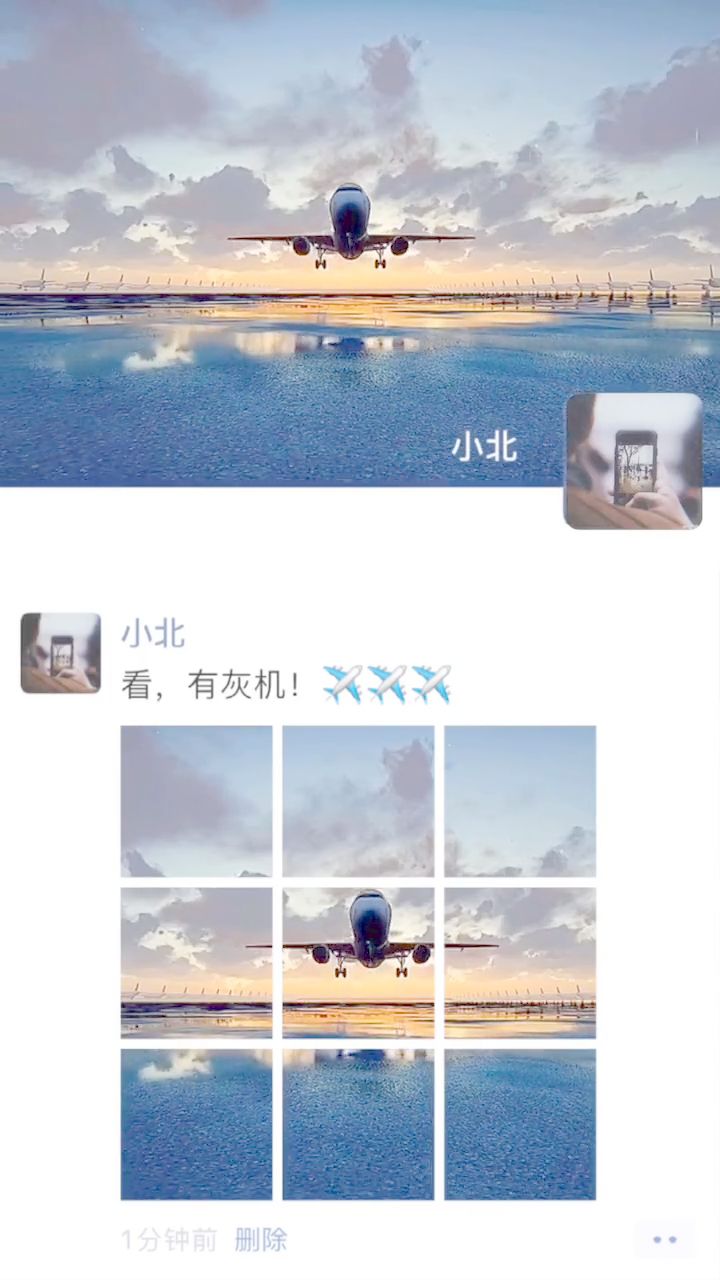
Task: Open 小北's name link above the post text
Action: click(x=153, y=633)
